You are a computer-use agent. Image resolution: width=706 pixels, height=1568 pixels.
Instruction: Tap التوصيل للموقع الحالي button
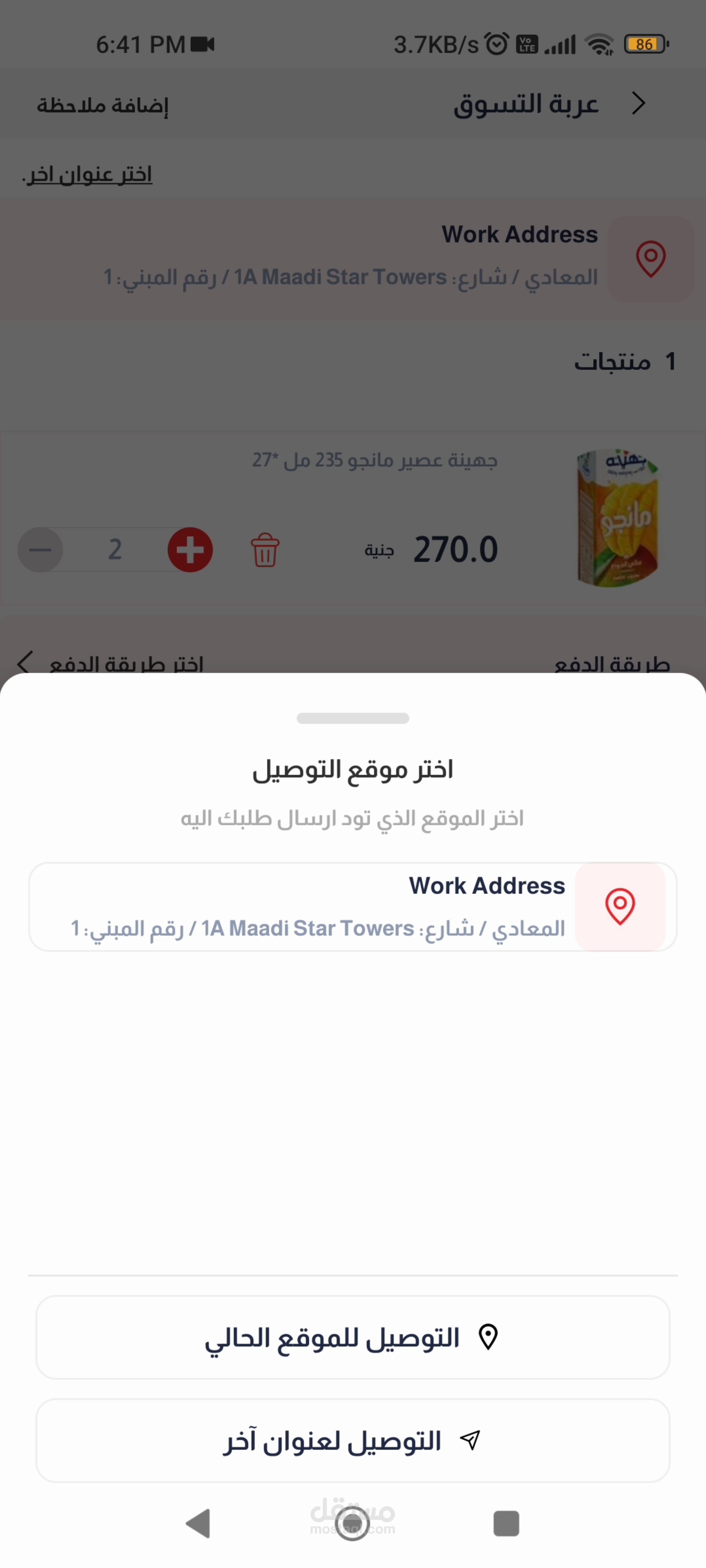click(353, 1337)
